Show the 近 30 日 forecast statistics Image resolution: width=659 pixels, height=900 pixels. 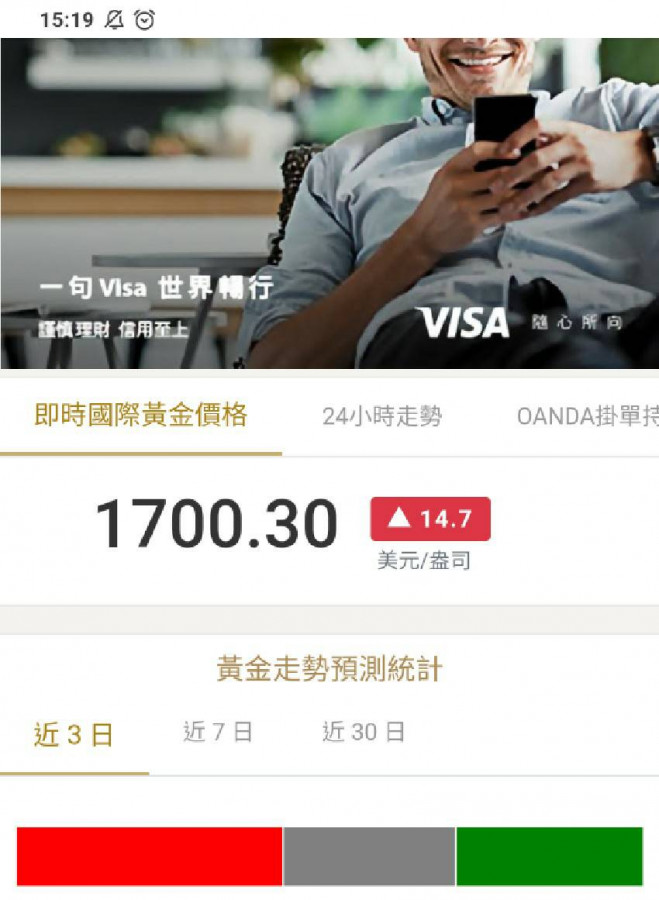pos(363,733)
